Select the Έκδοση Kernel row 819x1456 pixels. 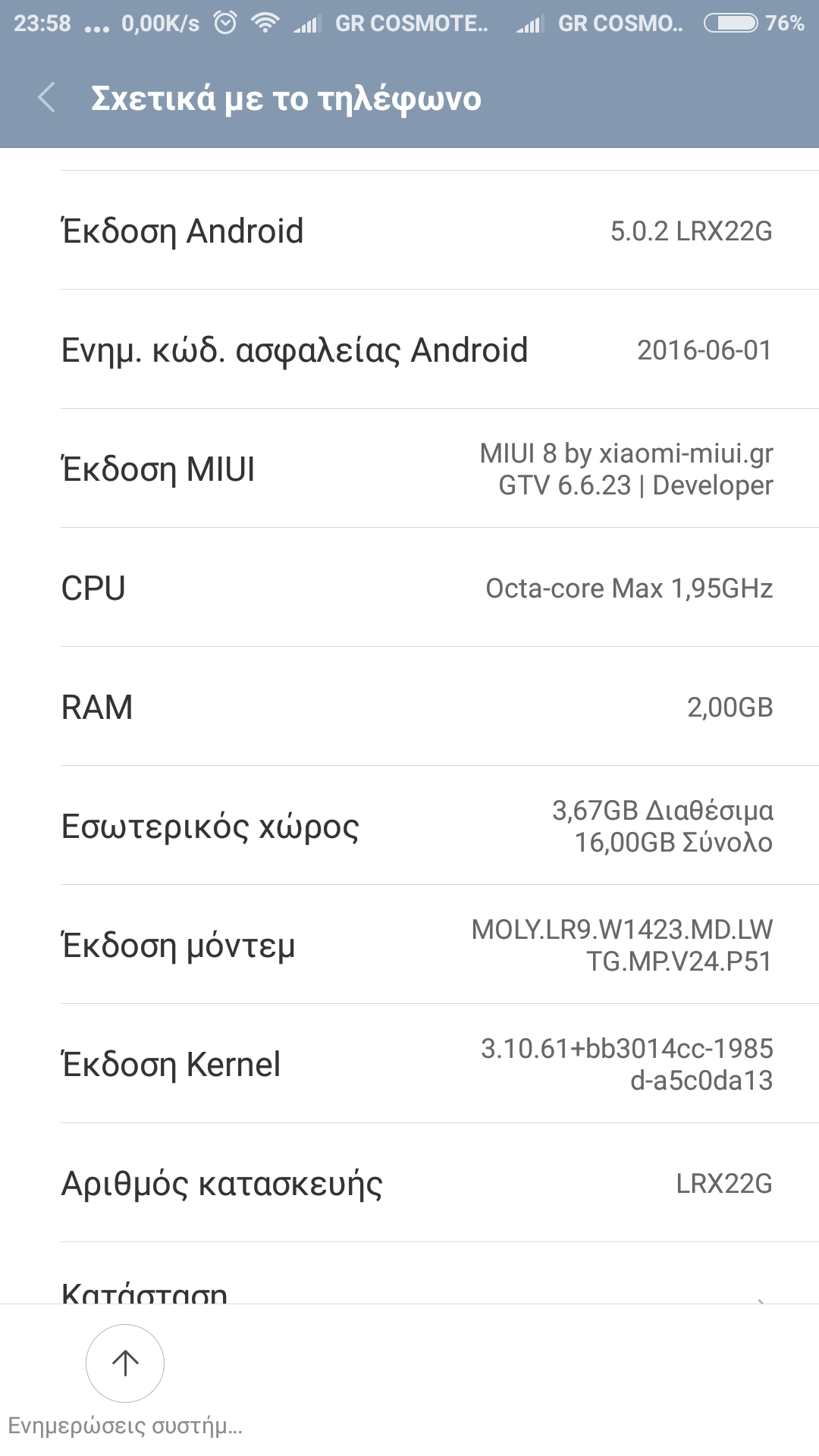pyautogui.click(x=409, y=1064)
